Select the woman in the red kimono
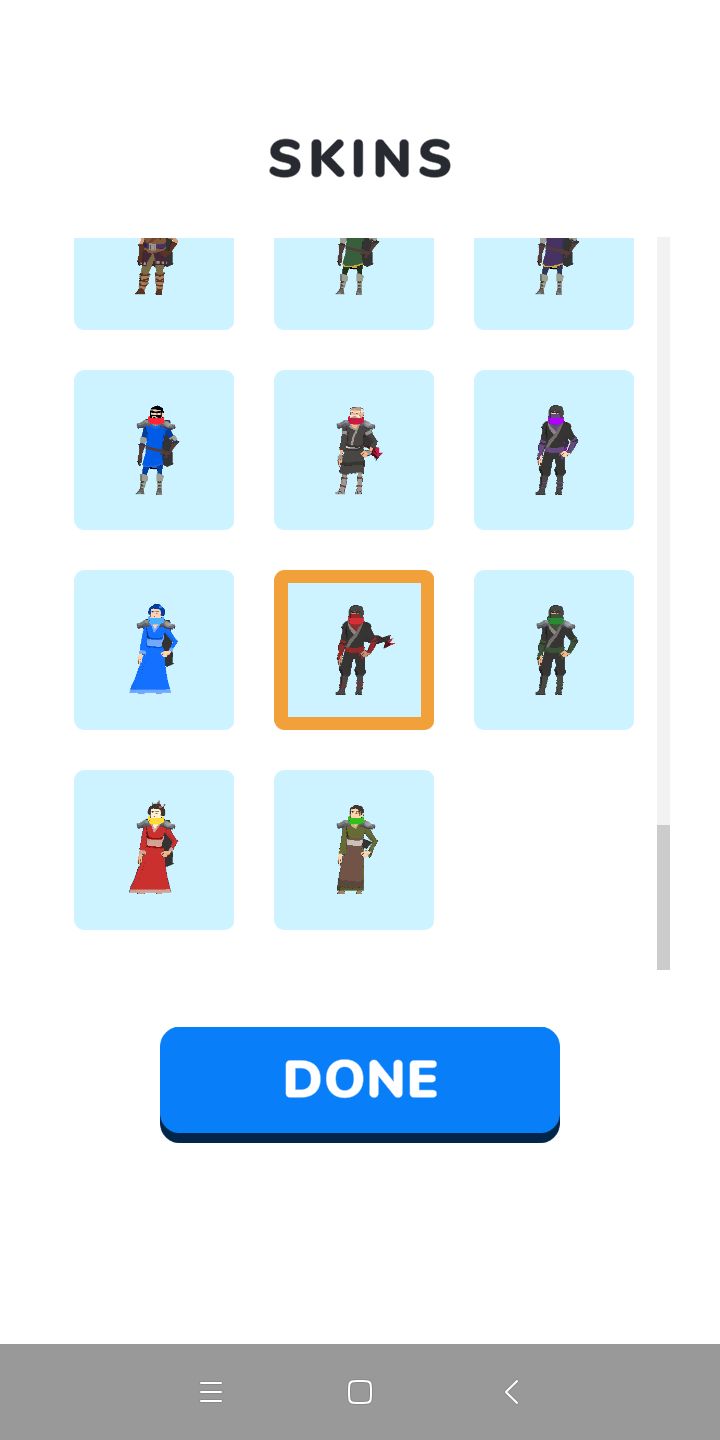 154,850
